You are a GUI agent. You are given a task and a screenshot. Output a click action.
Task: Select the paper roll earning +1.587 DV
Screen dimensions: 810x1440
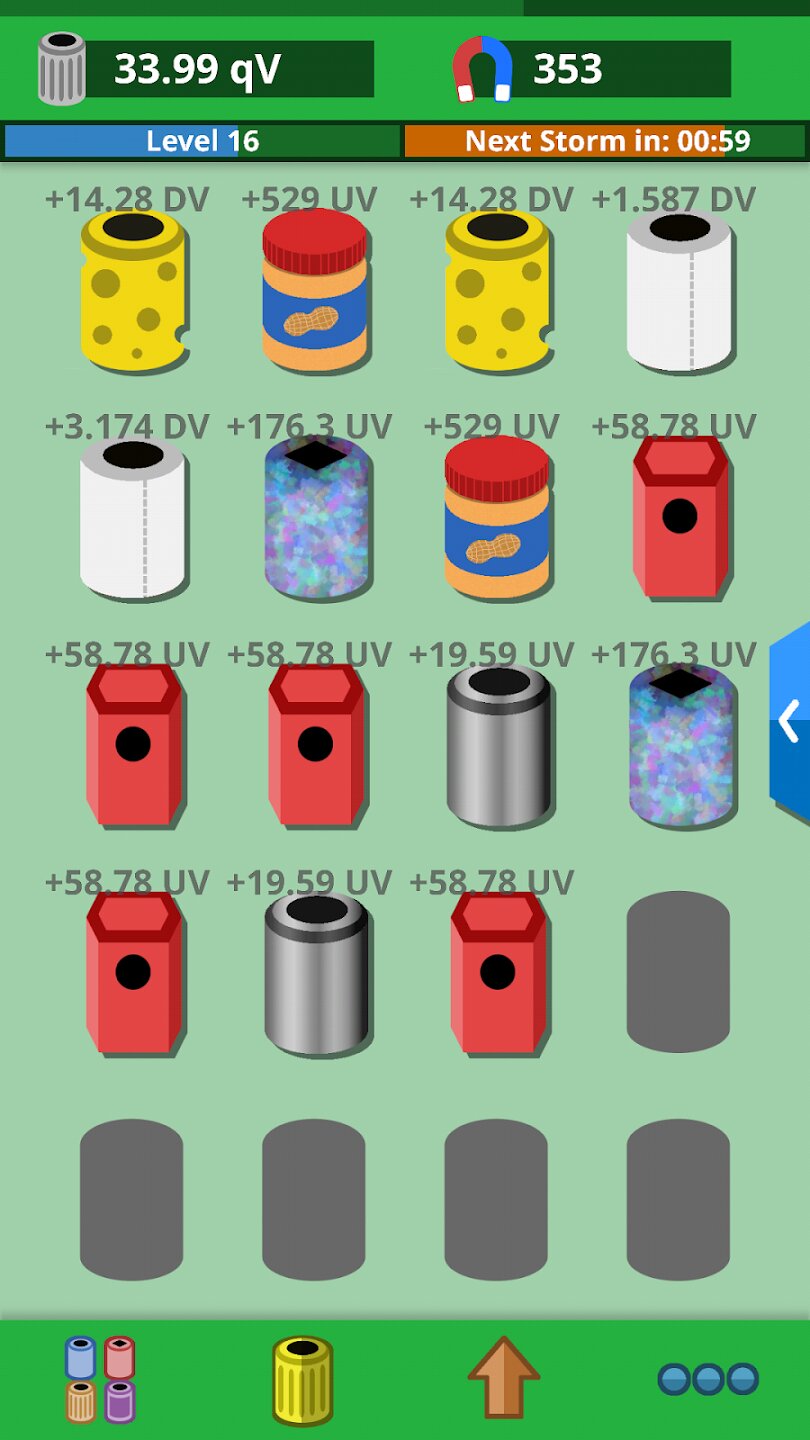[x=680, y=291]
